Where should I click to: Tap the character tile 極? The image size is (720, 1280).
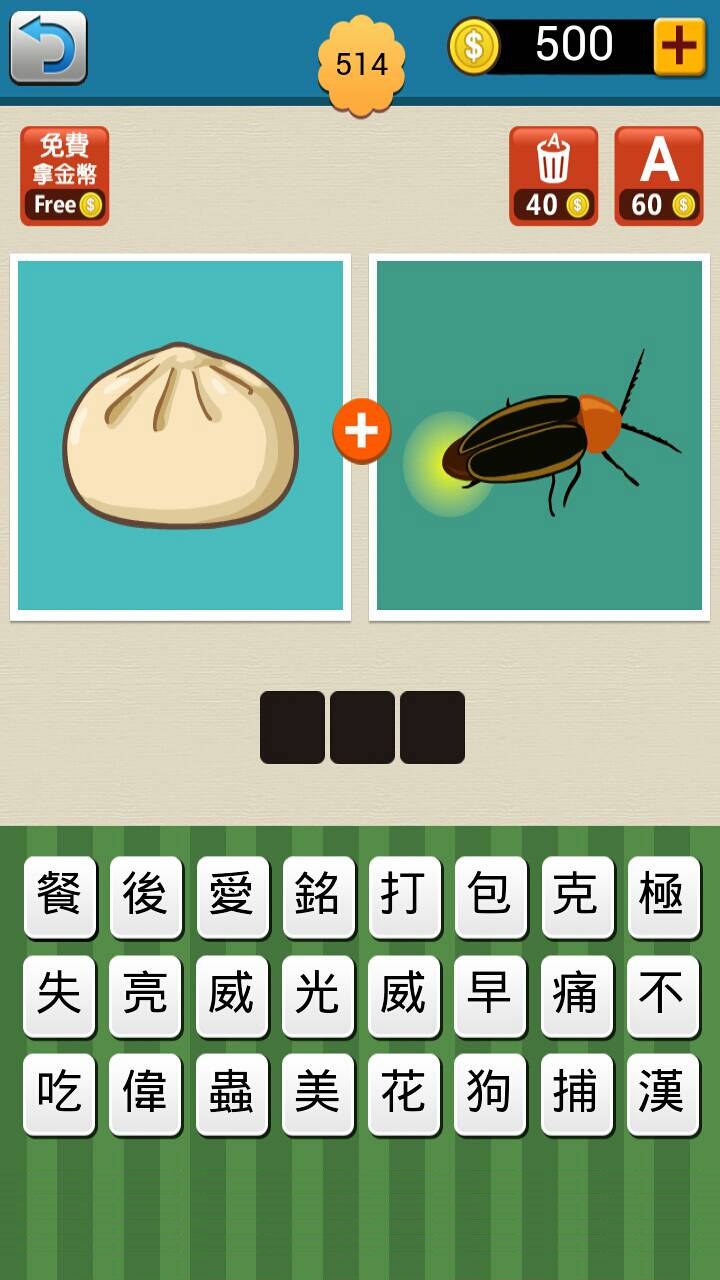click(662, 895)
